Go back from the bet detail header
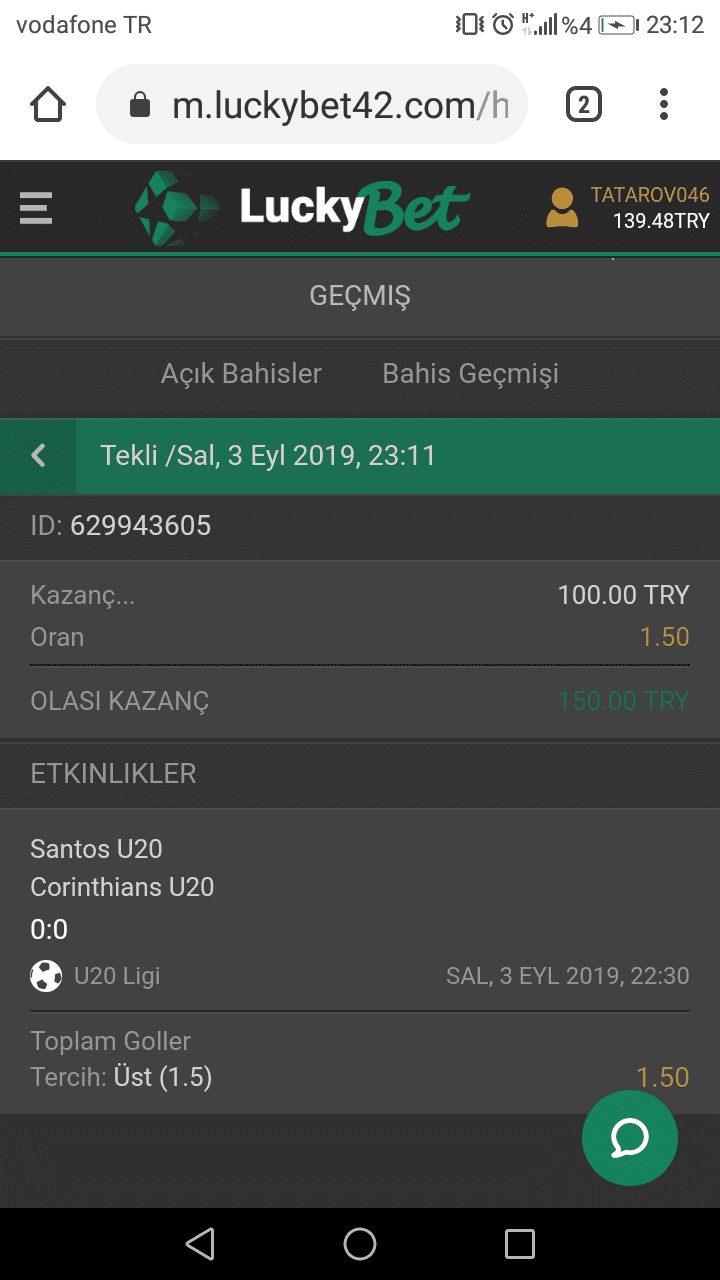This screenshot has width=720, height=1280. coord(38,456)
